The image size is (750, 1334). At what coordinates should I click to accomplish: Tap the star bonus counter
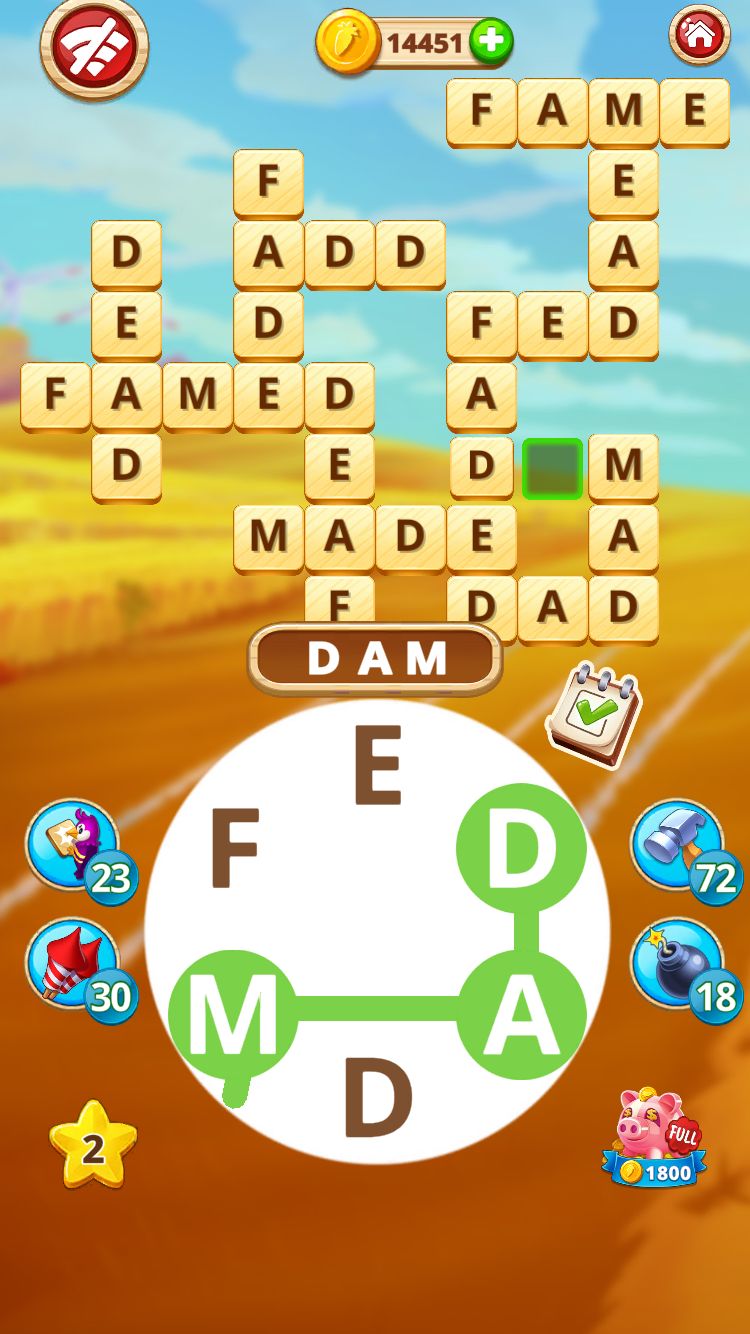click(x=93, y=1147)
